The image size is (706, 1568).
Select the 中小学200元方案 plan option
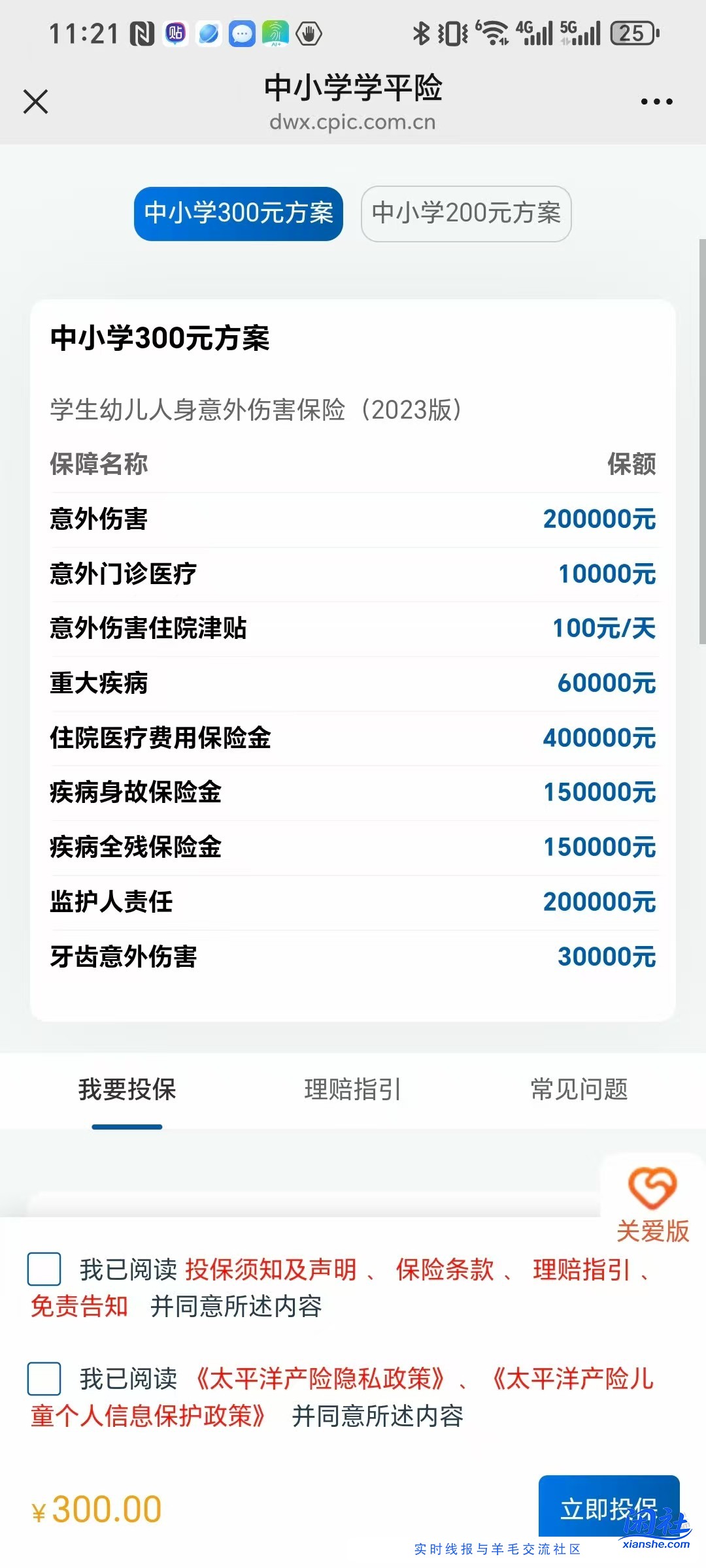tap(465, 214)
